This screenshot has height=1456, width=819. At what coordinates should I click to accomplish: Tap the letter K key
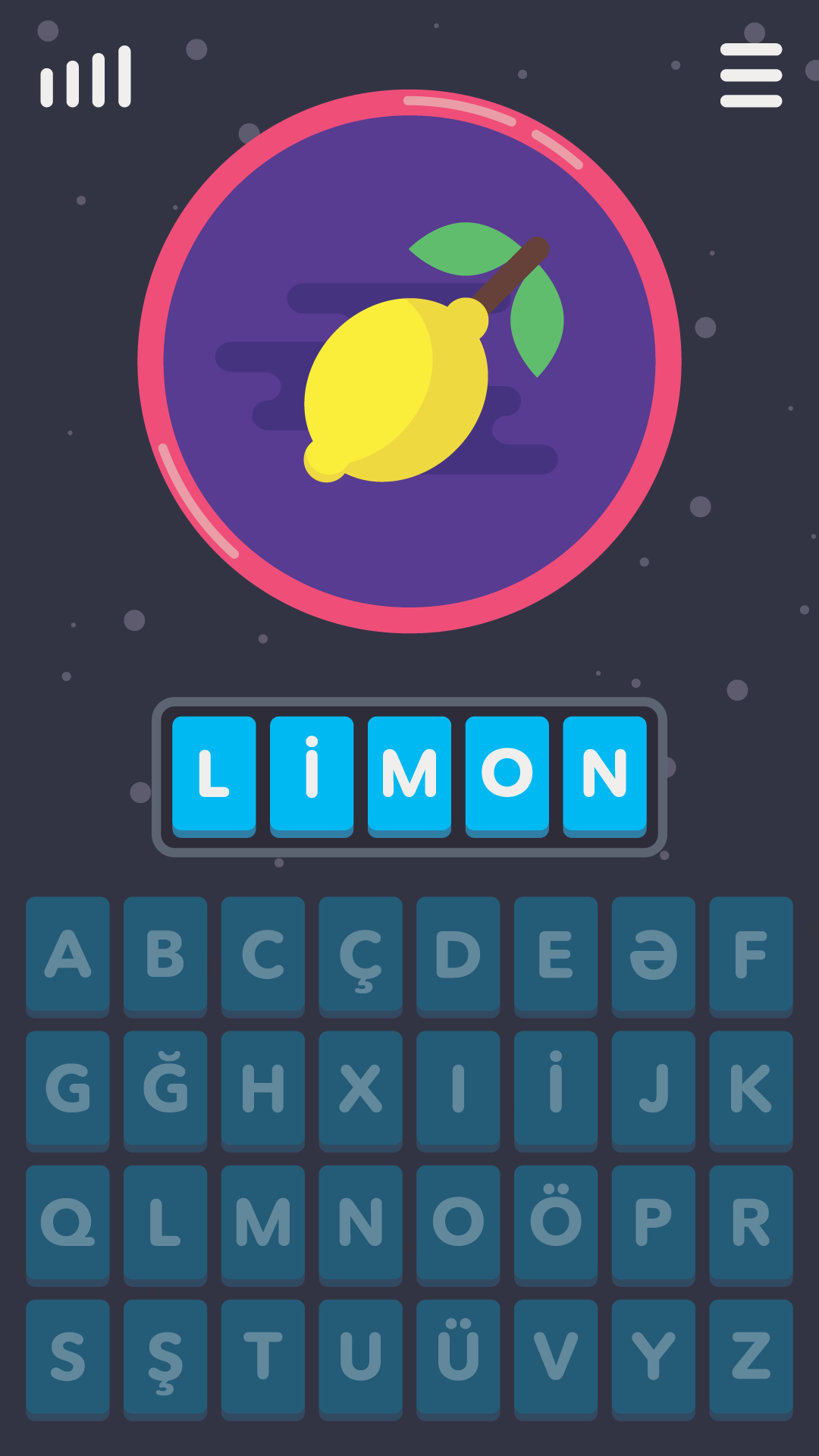pos(751,1089)
